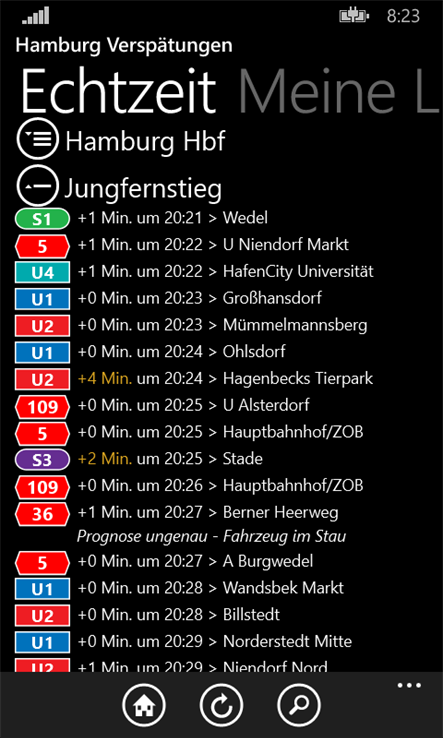
Task: Refresh the real-time departures
Action: [221, 705]
